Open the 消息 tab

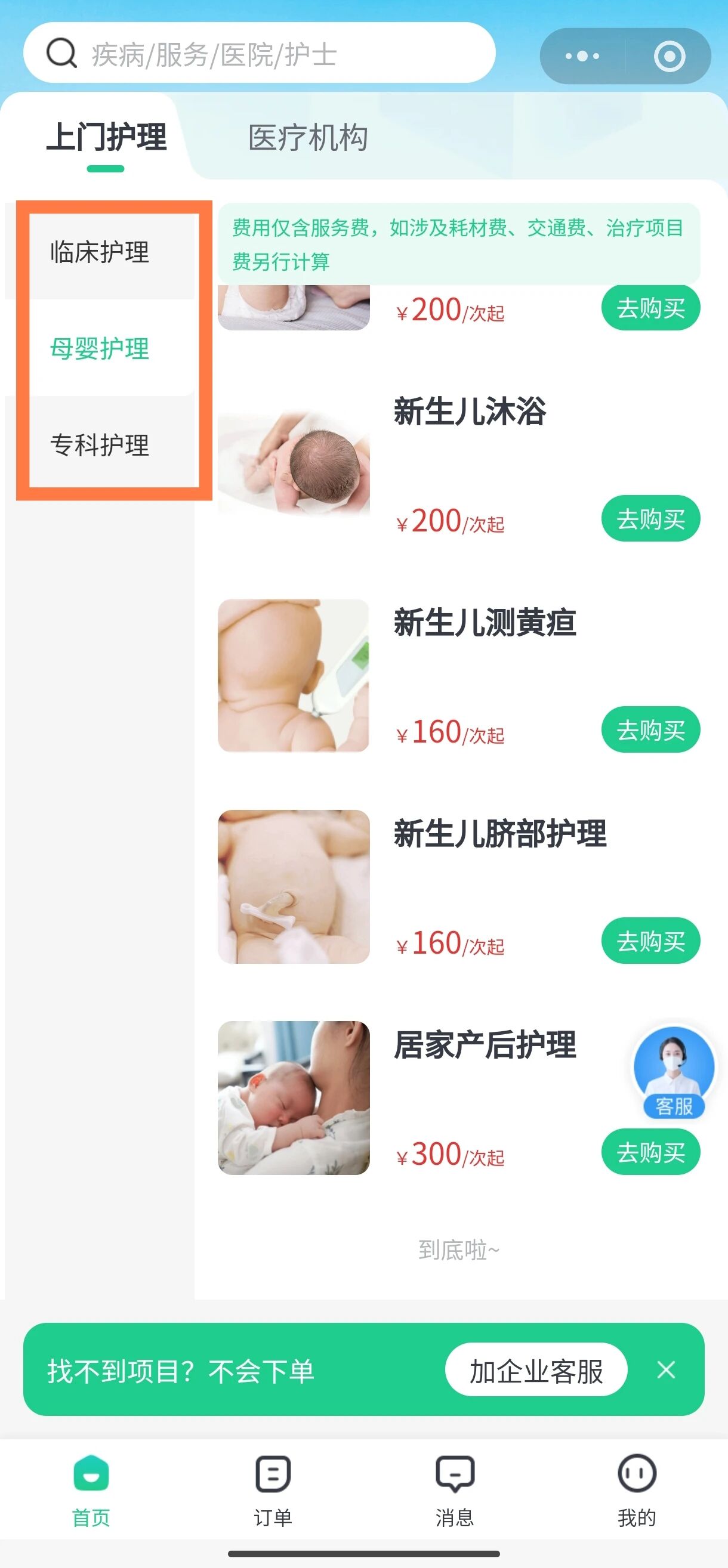pos(455,1491)
